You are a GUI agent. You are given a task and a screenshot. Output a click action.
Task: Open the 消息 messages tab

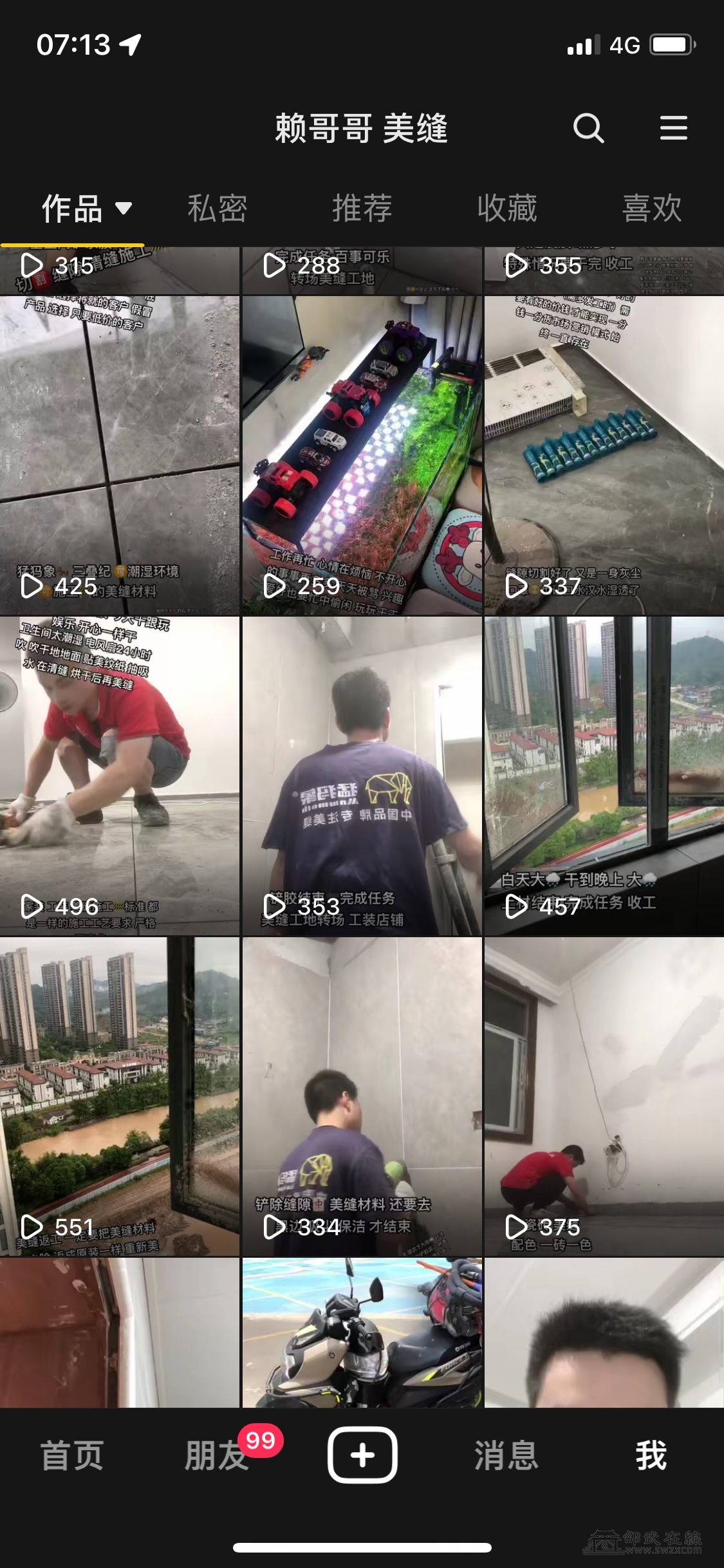[x=506, y=1456]
